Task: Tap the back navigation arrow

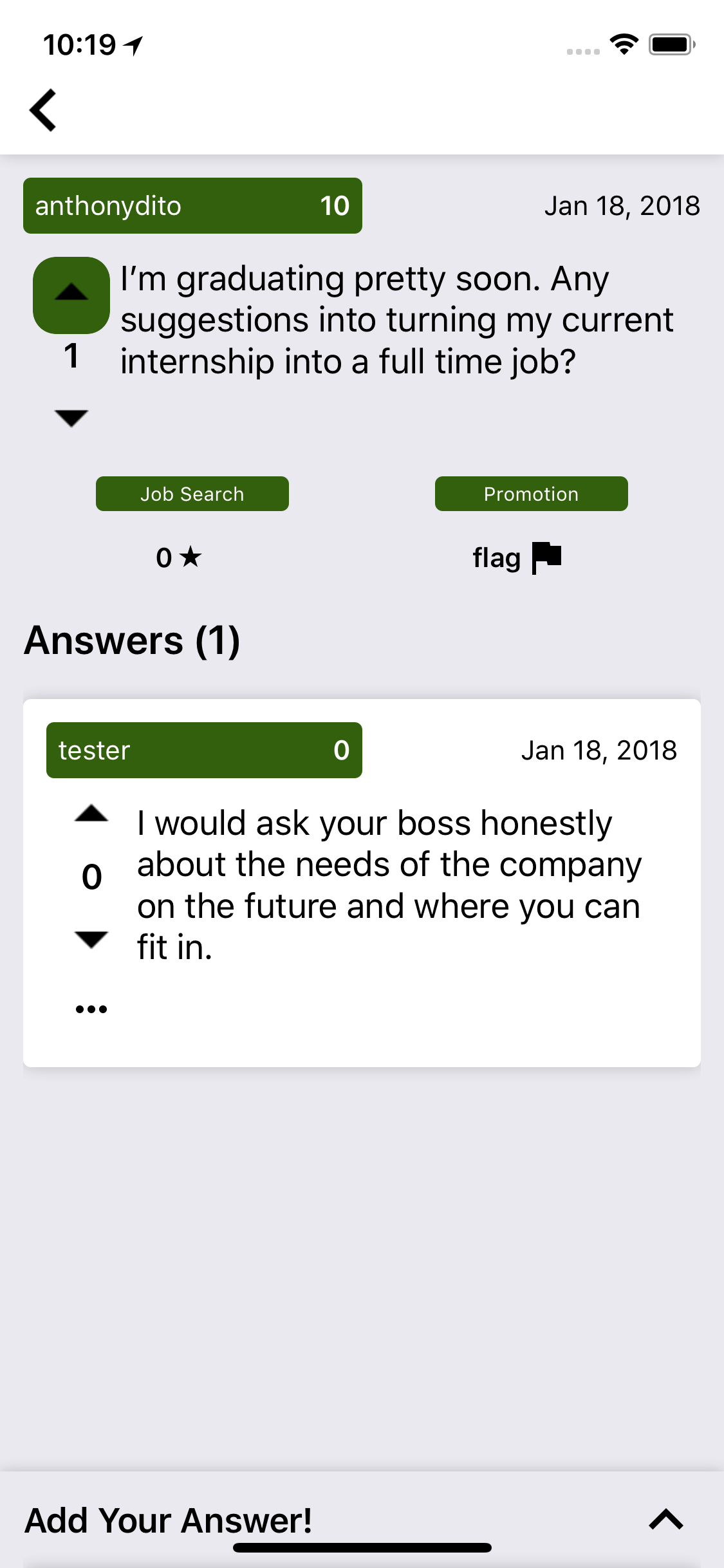Action: click(43, 109)
